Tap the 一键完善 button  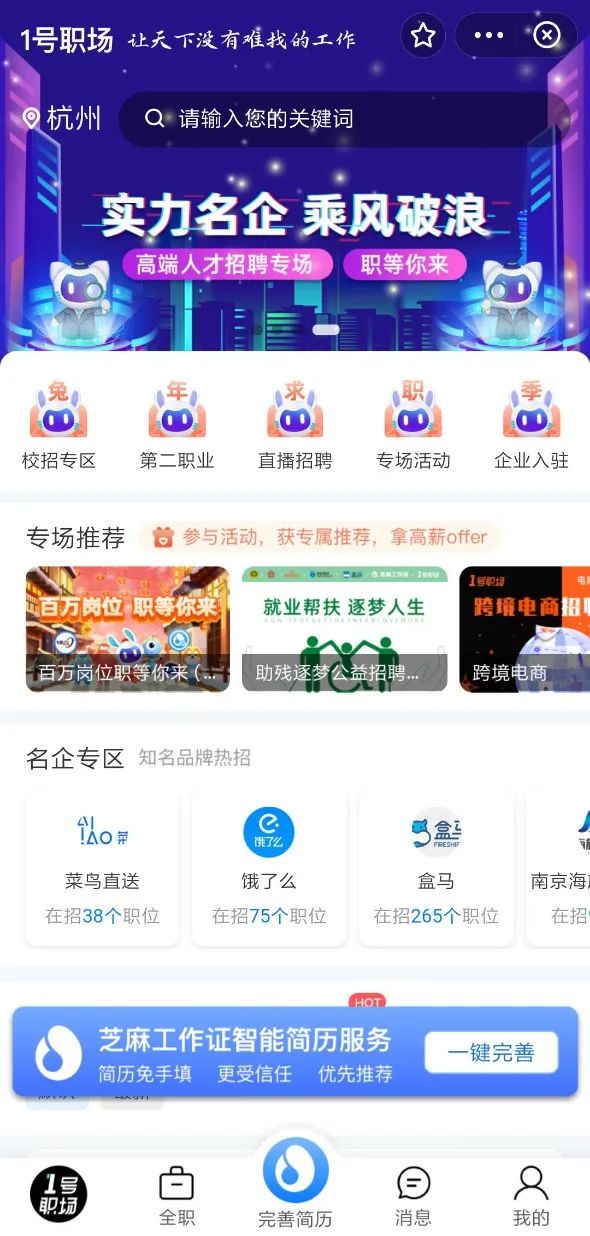tap(491, 1052)
